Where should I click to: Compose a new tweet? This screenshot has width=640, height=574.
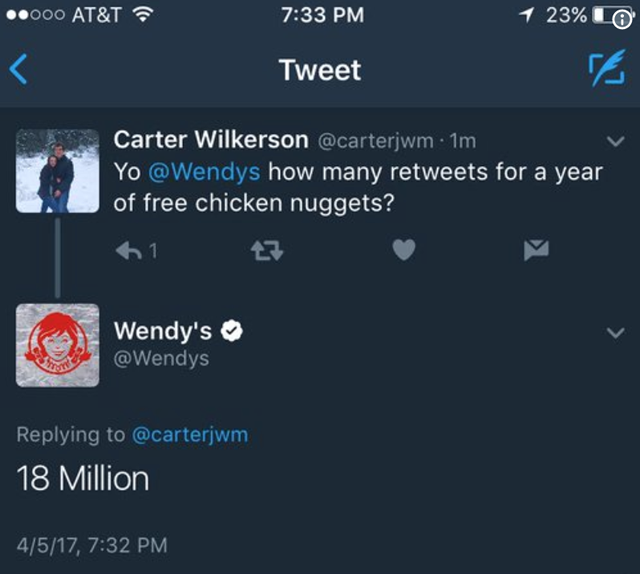[605, 69]
